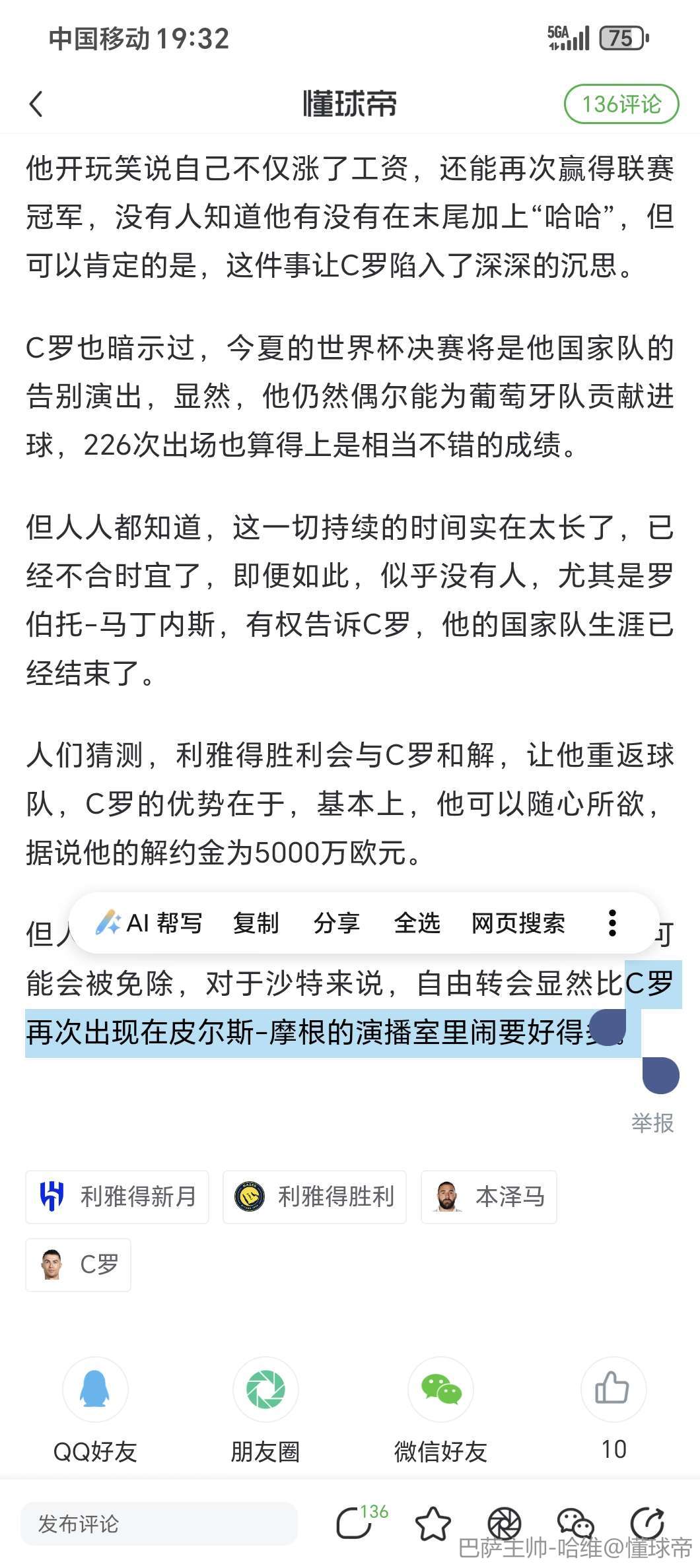Tap 网页搜索 to search the web
This screenshot has width=700, height=1568.
click(x=518, y=923)
